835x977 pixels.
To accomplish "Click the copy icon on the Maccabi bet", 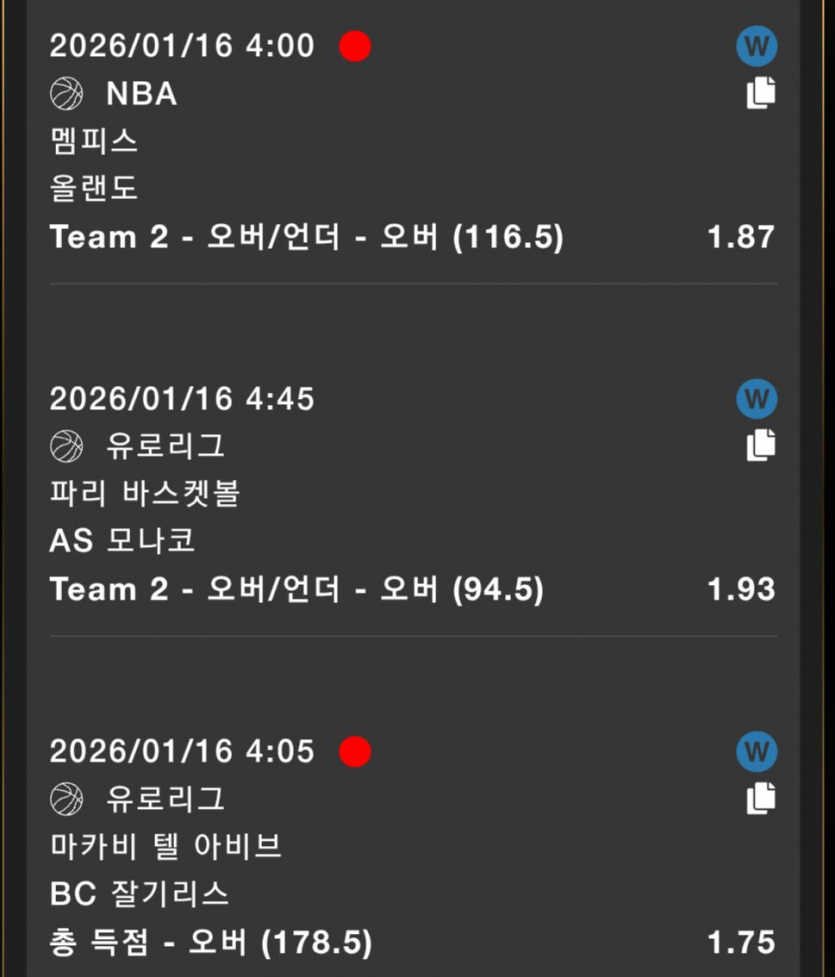I will coord(760,798).
